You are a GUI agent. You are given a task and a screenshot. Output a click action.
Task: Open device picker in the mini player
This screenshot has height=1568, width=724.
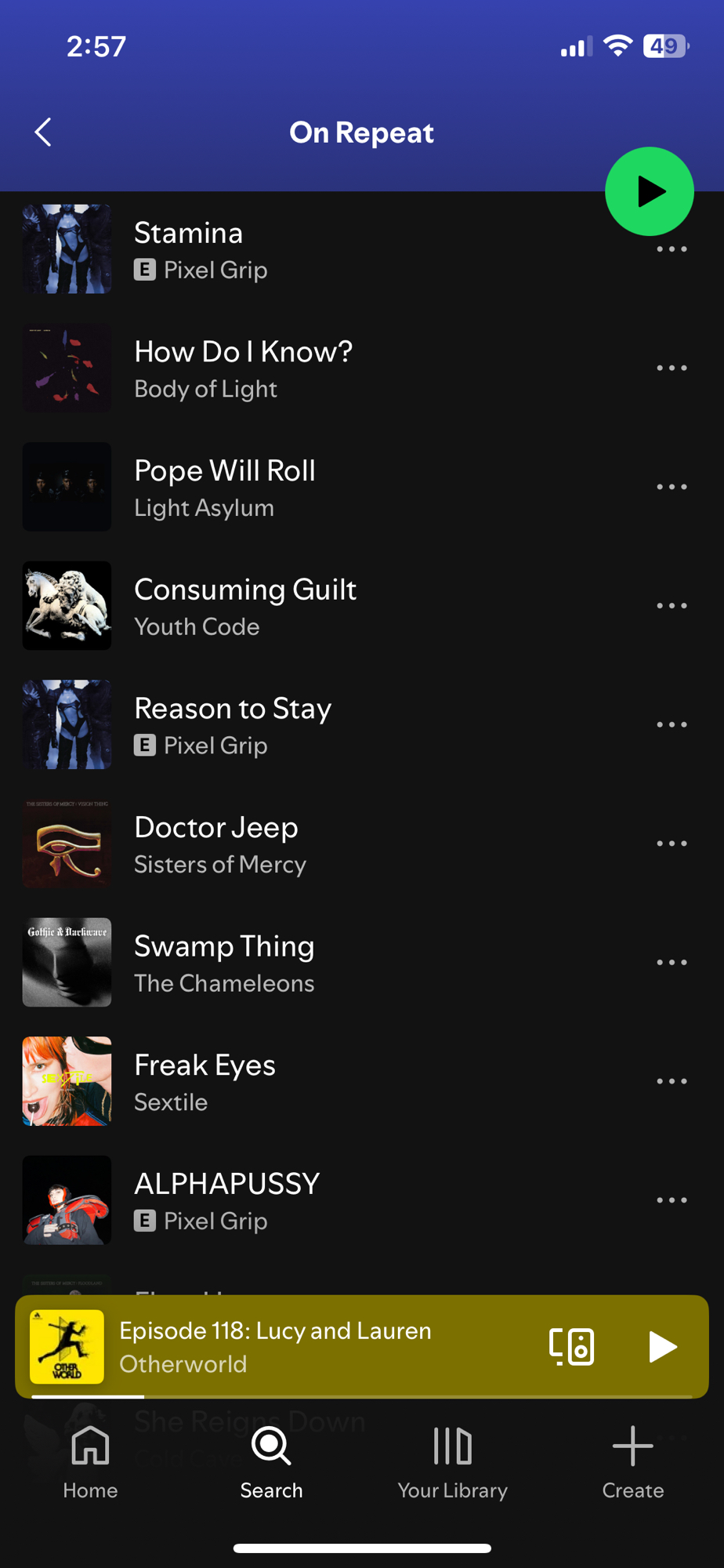pos(571,1346)
